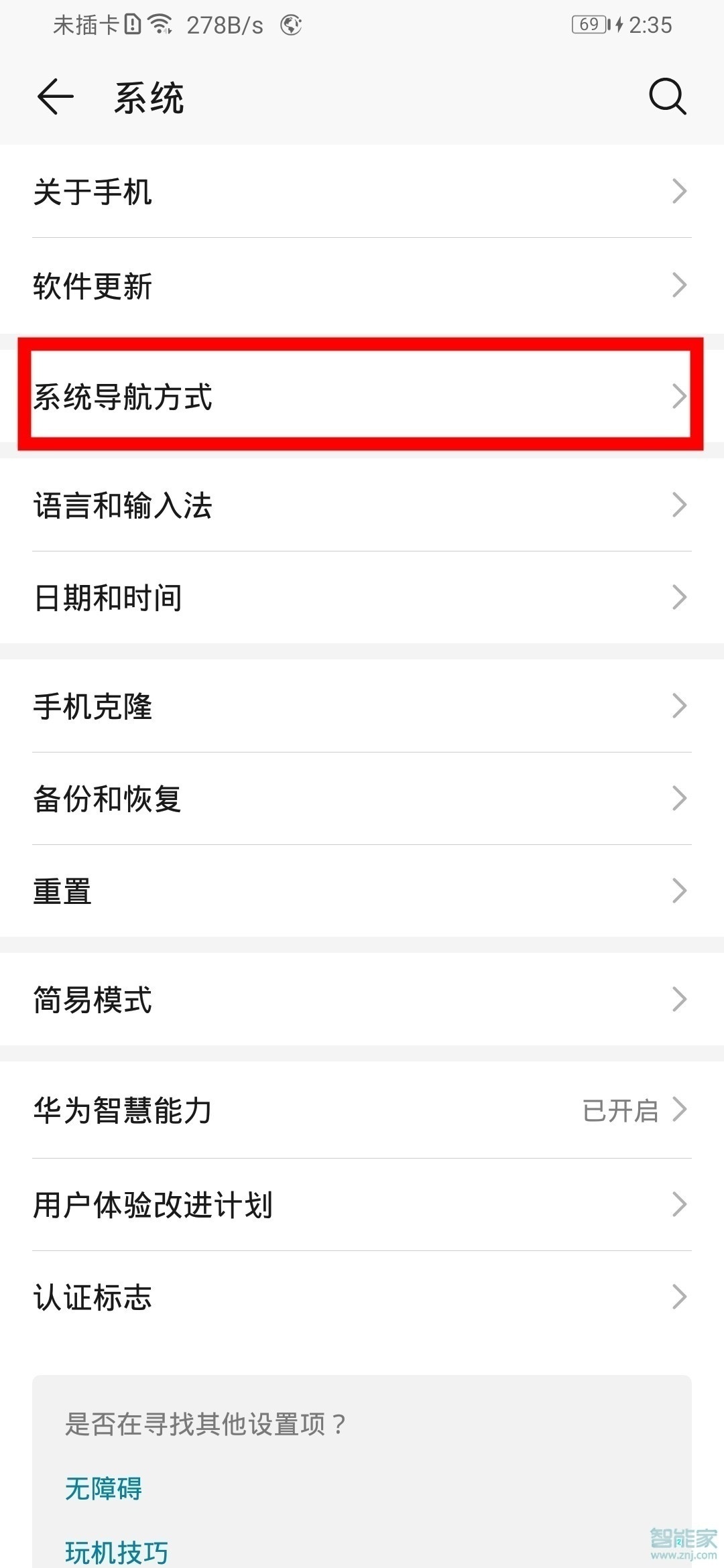Open the 无障碍 link

click(104, 1490)
